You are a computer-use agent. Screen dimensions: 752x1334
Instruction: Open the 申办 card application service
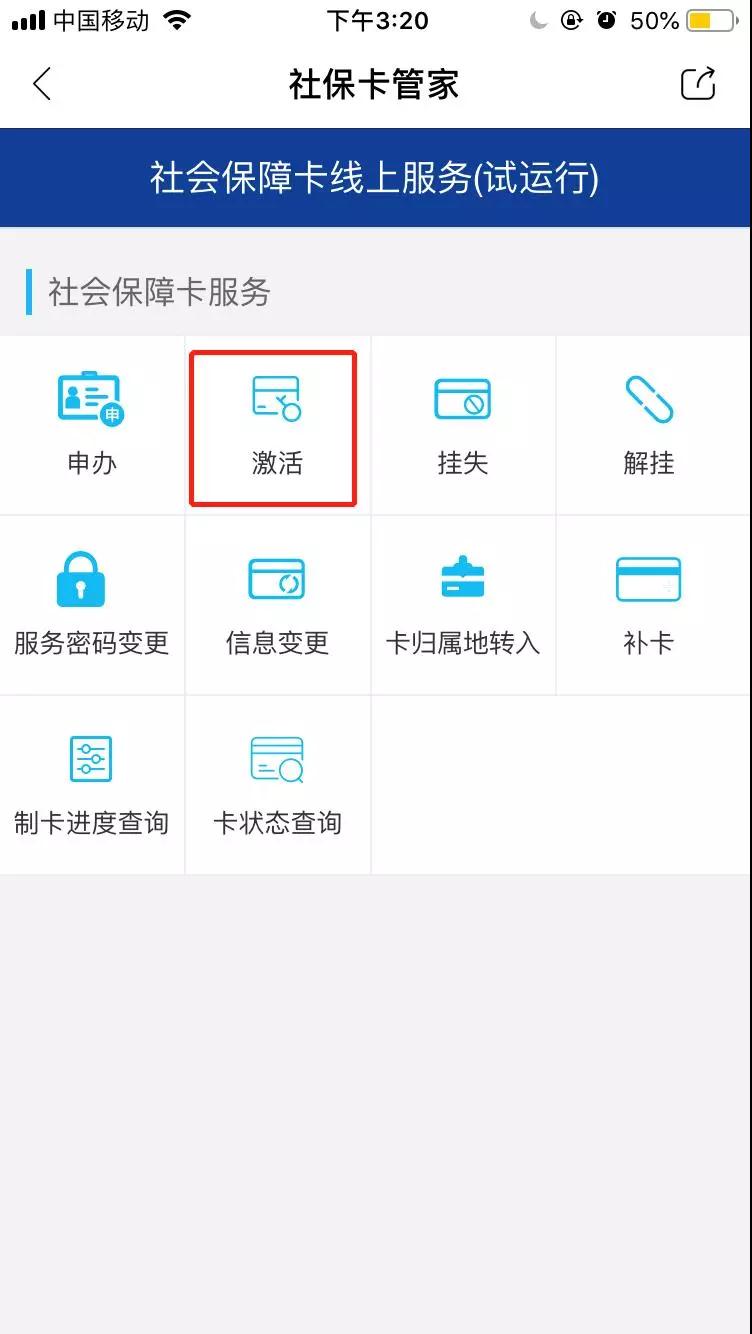click(92, 425)
